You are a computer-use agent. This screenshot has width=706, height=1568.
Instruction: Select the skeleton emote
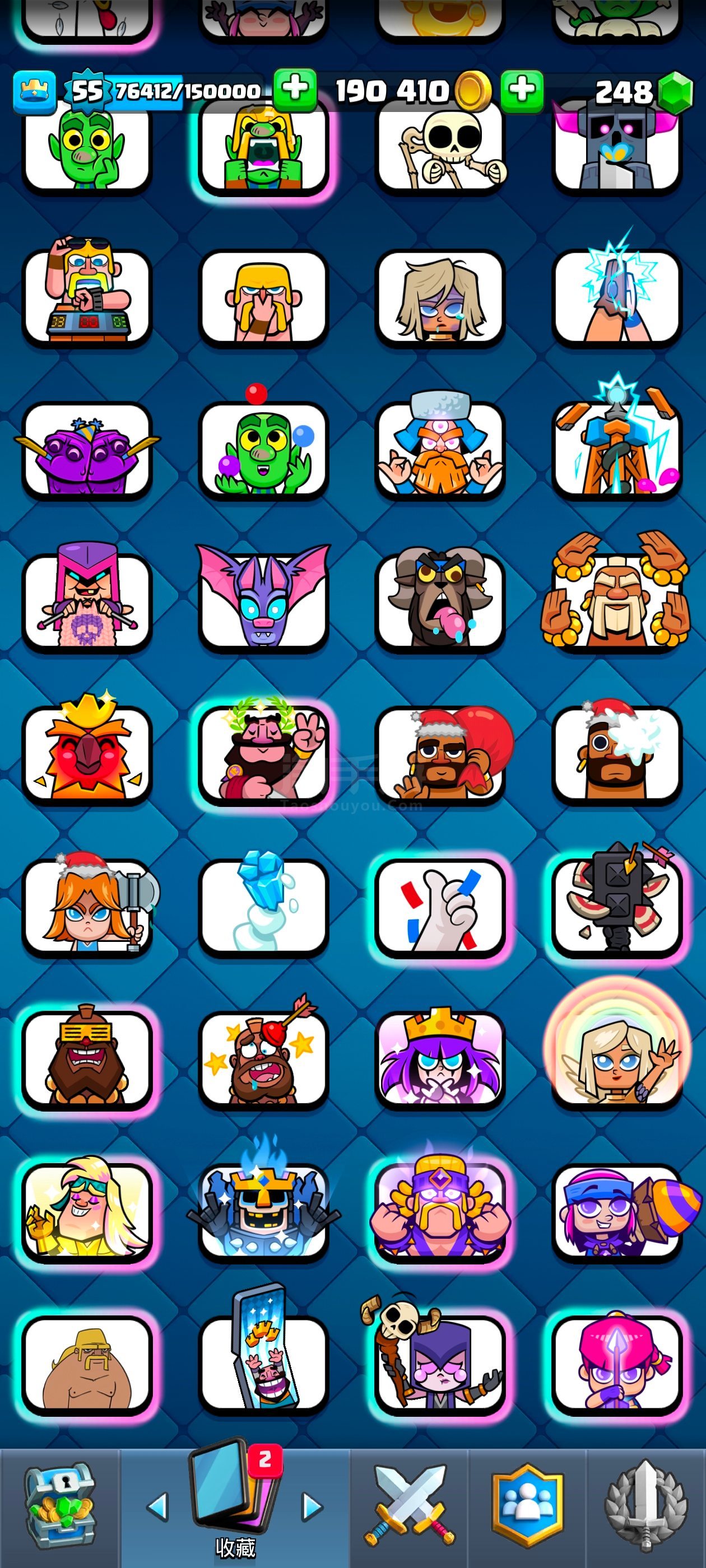440,149
